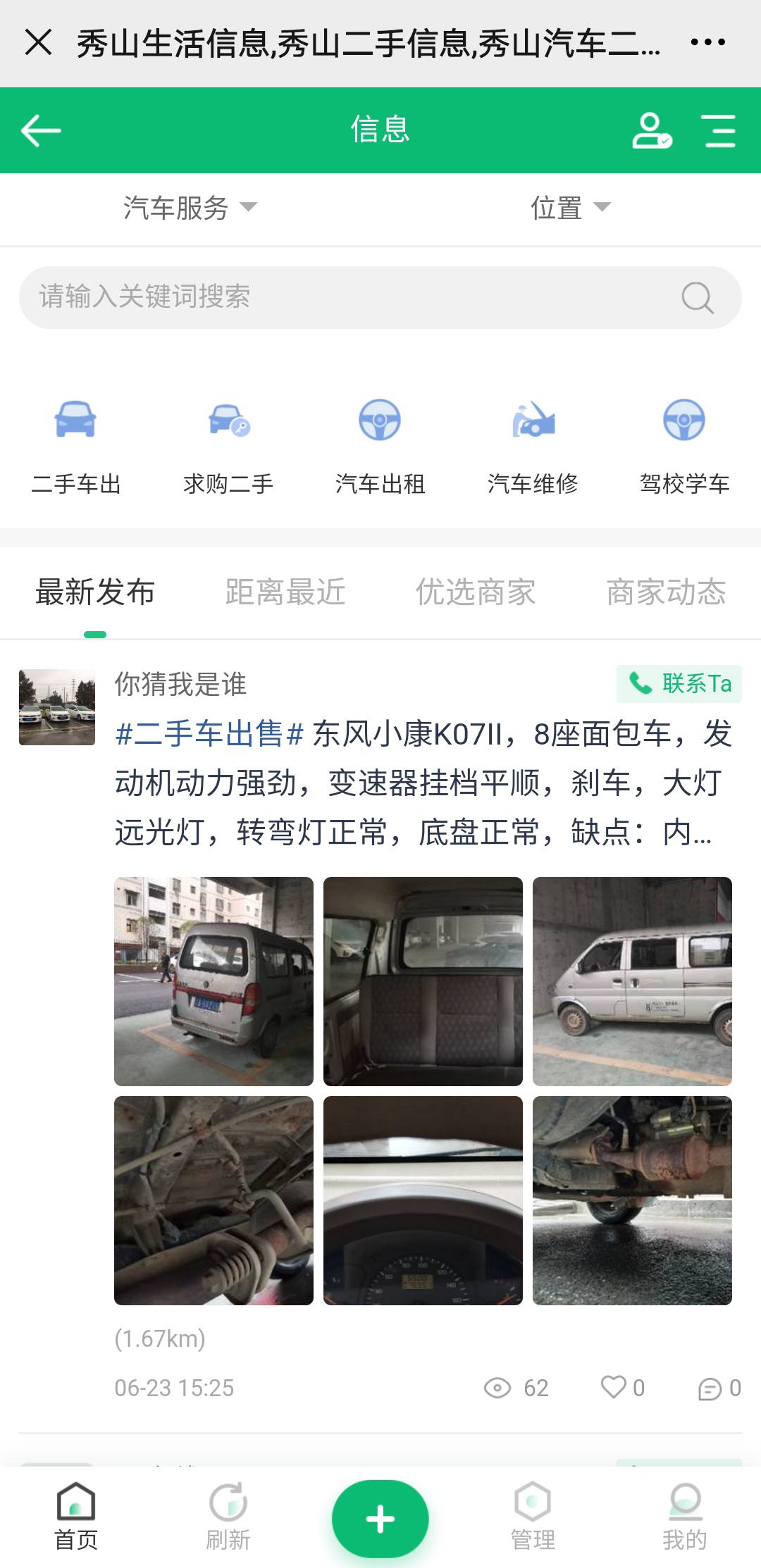
Task: Like the 东风小康 post with heart icon
Action: (x=622, y=1388)
